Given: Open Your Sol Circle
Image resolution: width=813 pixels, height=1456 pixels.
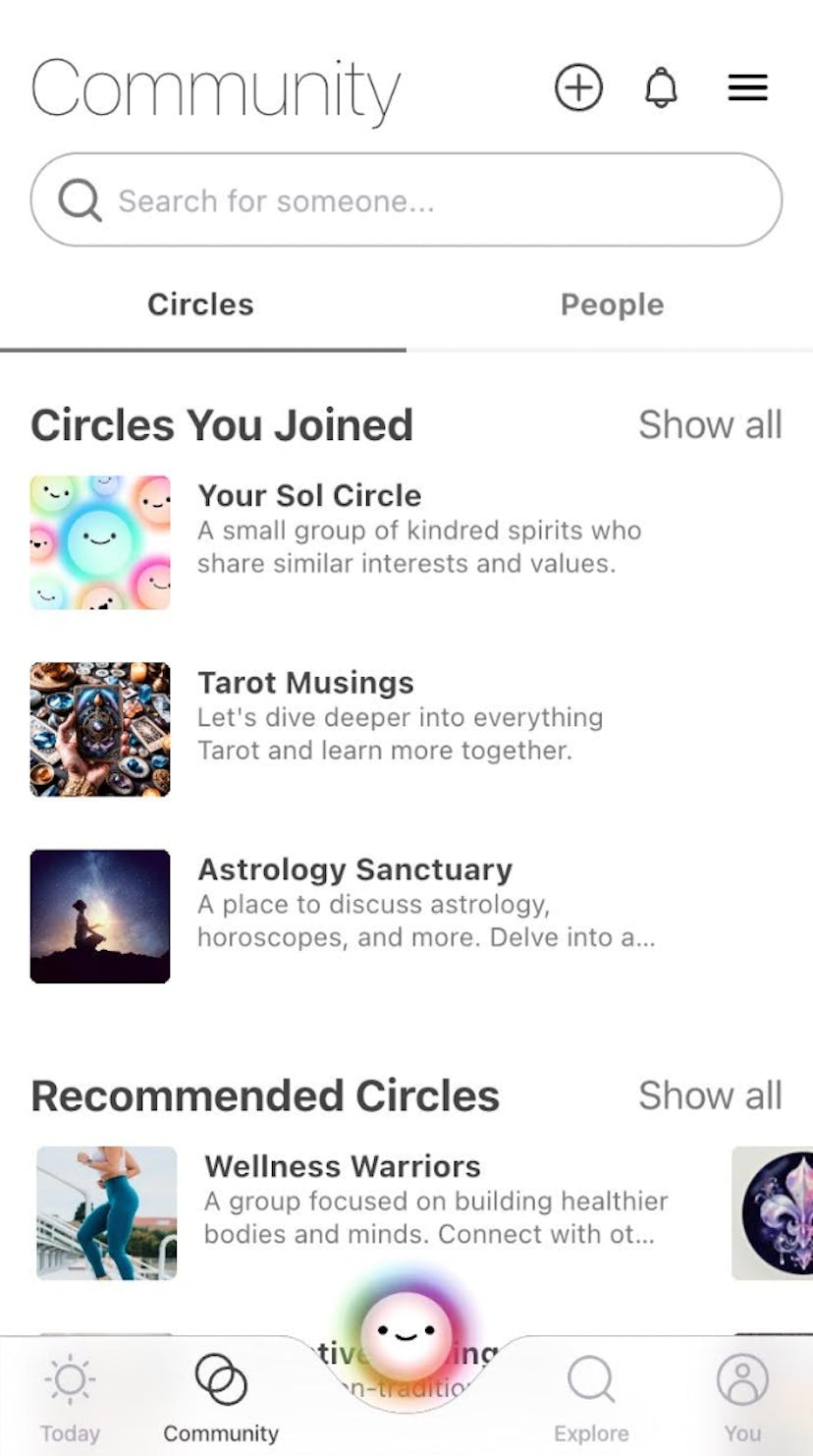Looking at the screenshot, I should point(309,495).
